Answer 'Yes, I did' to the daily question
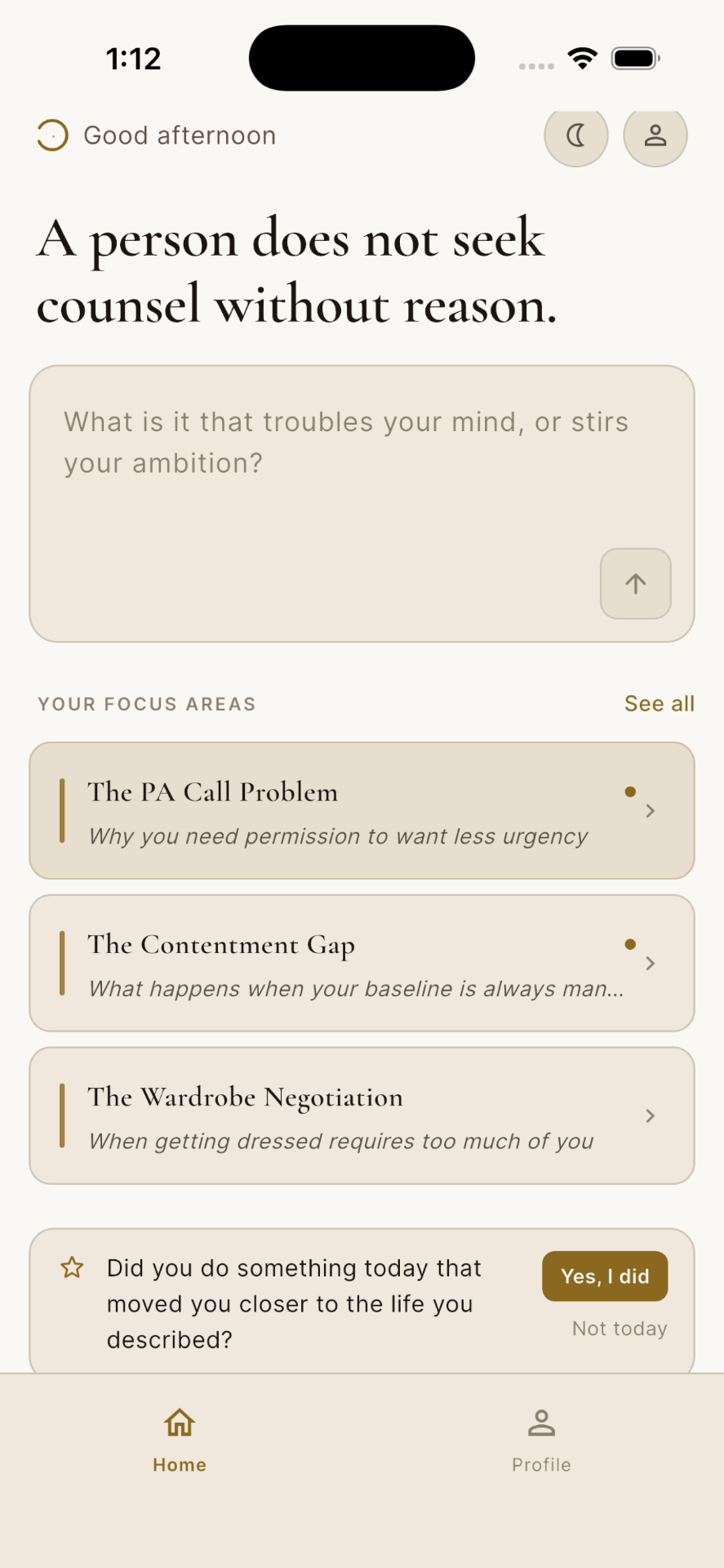This screenshot has height=1568, width=724. click(x=605, y=1276)
